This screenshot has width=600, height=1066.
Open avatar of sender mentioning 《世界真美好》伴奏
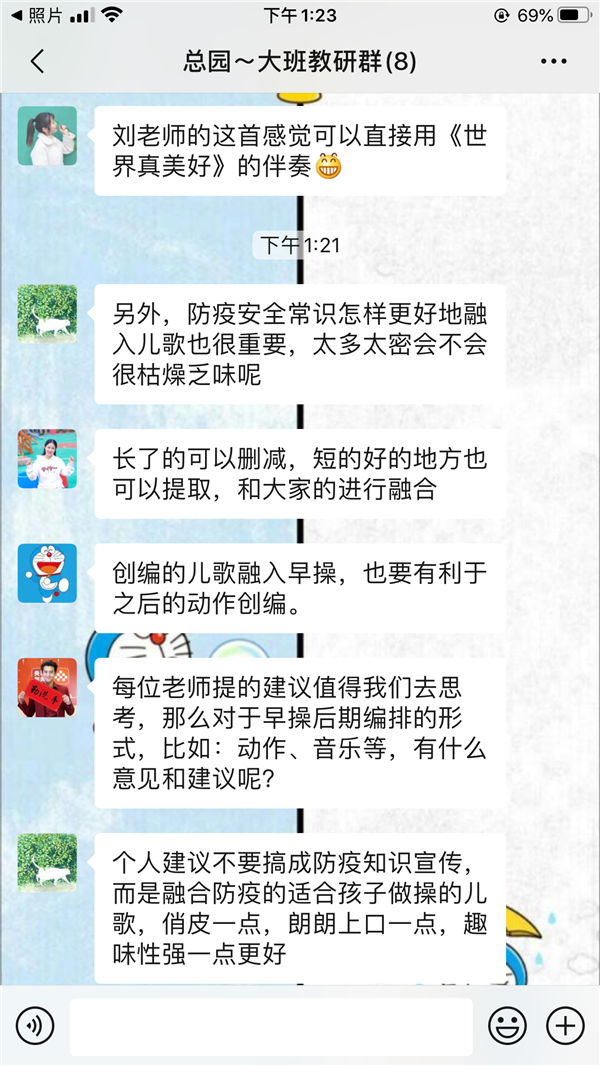[x=47, y=136]
